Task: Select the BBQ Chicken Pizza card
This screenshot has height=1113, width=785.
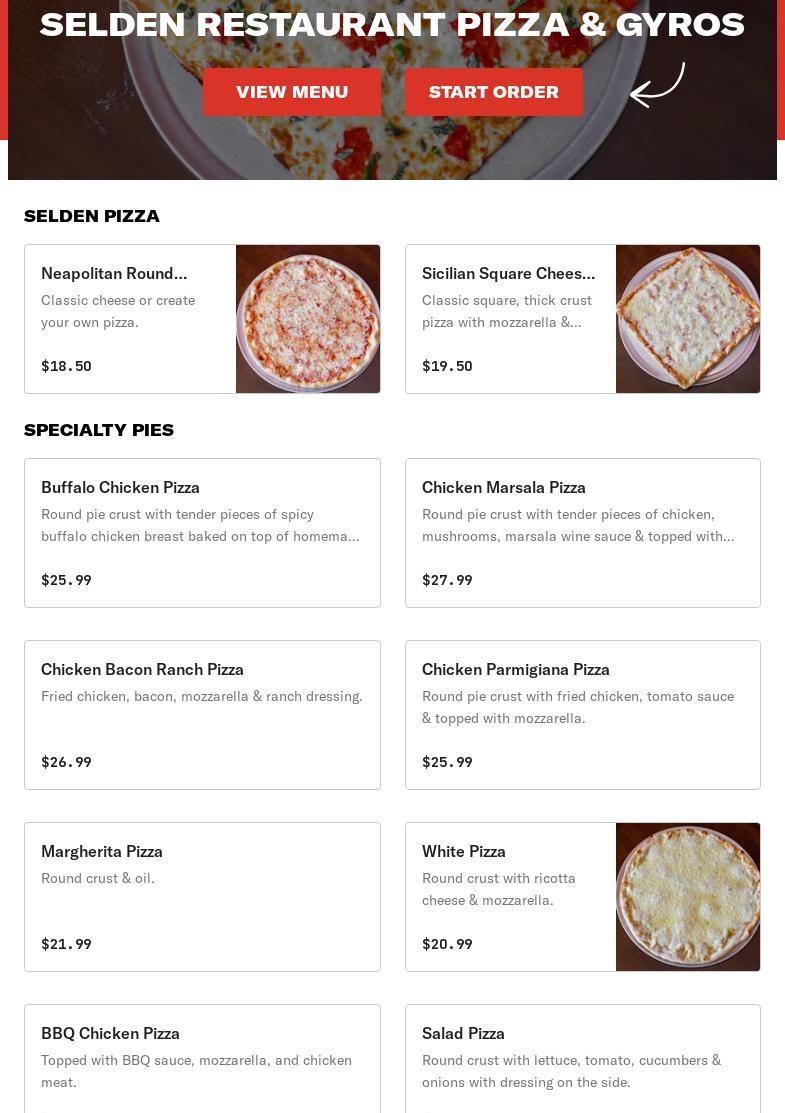Action: point(202,1058)
